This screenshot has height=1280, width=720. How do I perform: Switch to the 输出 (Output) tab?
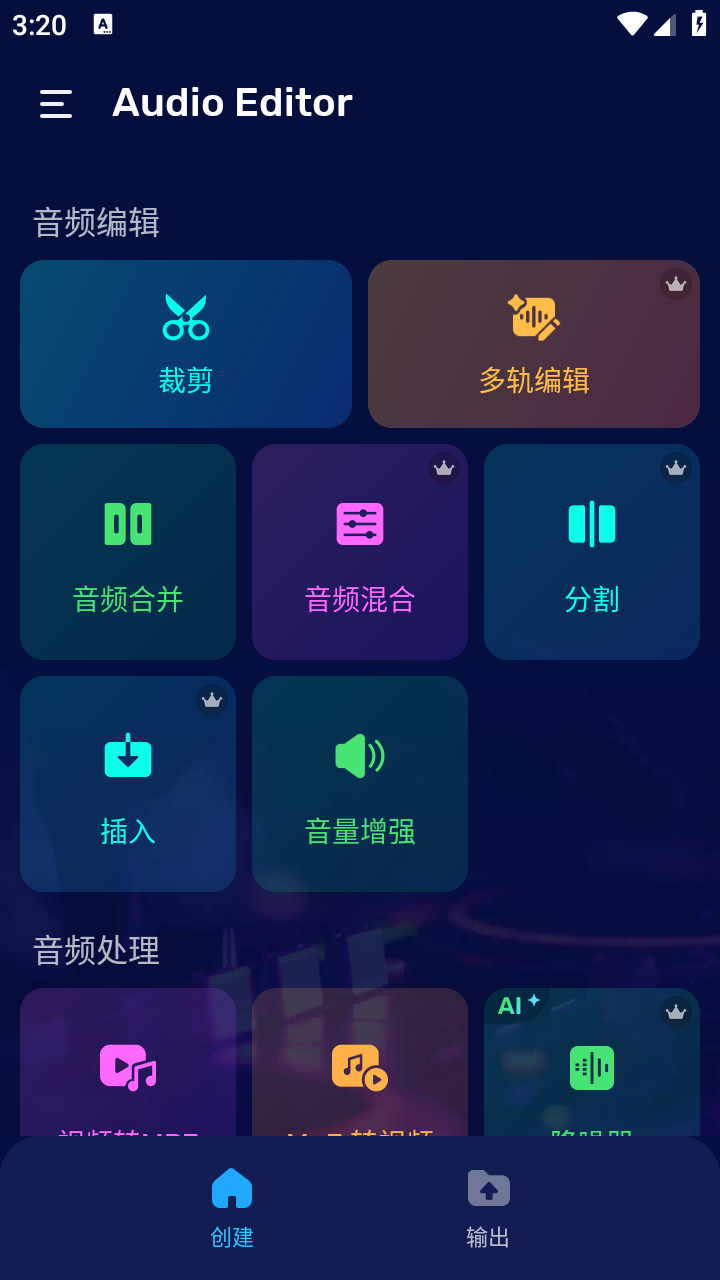pos(487,1206)
